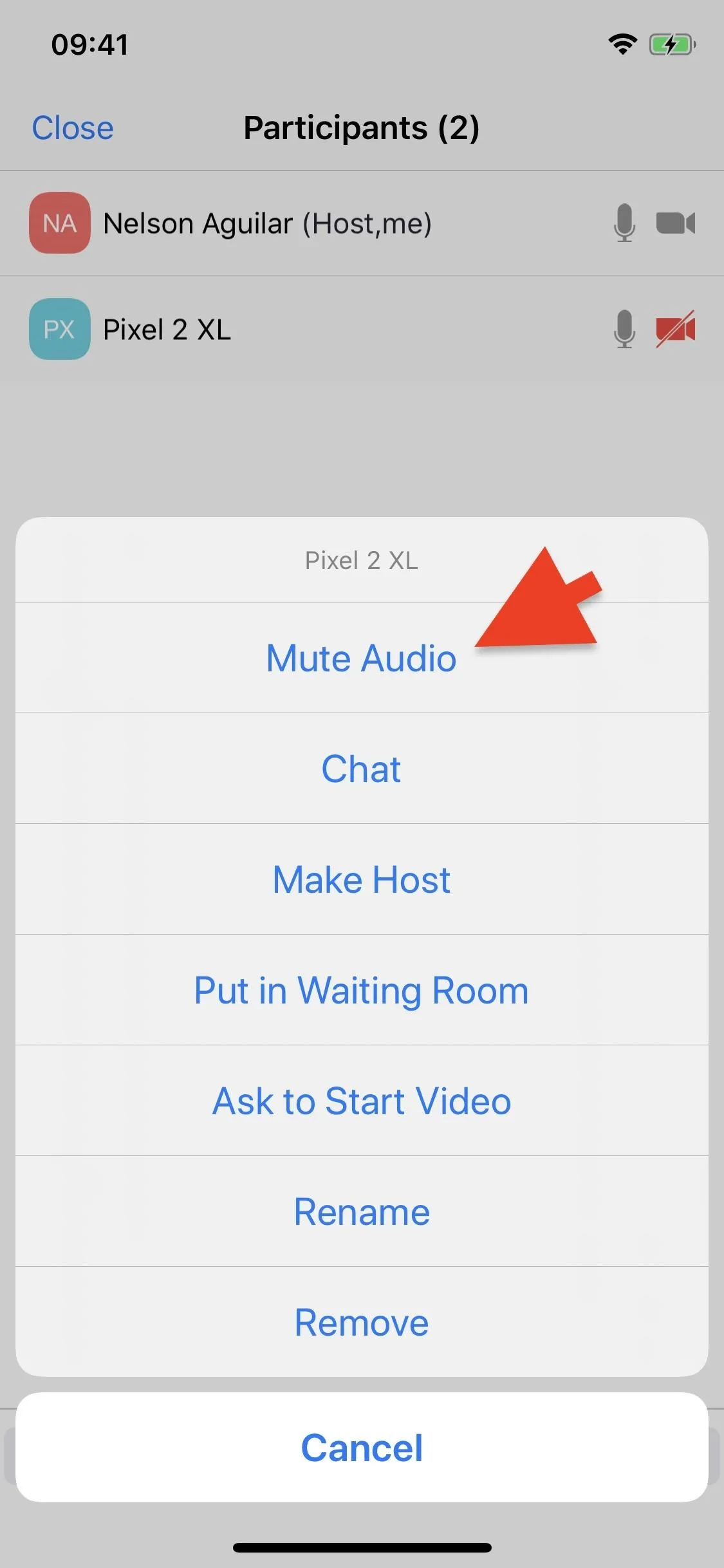Screen dimensions: 724x1568
Task: Dismiss the action sheet with Cancel
Action: pyautogui.click(x=362, y=1448)
